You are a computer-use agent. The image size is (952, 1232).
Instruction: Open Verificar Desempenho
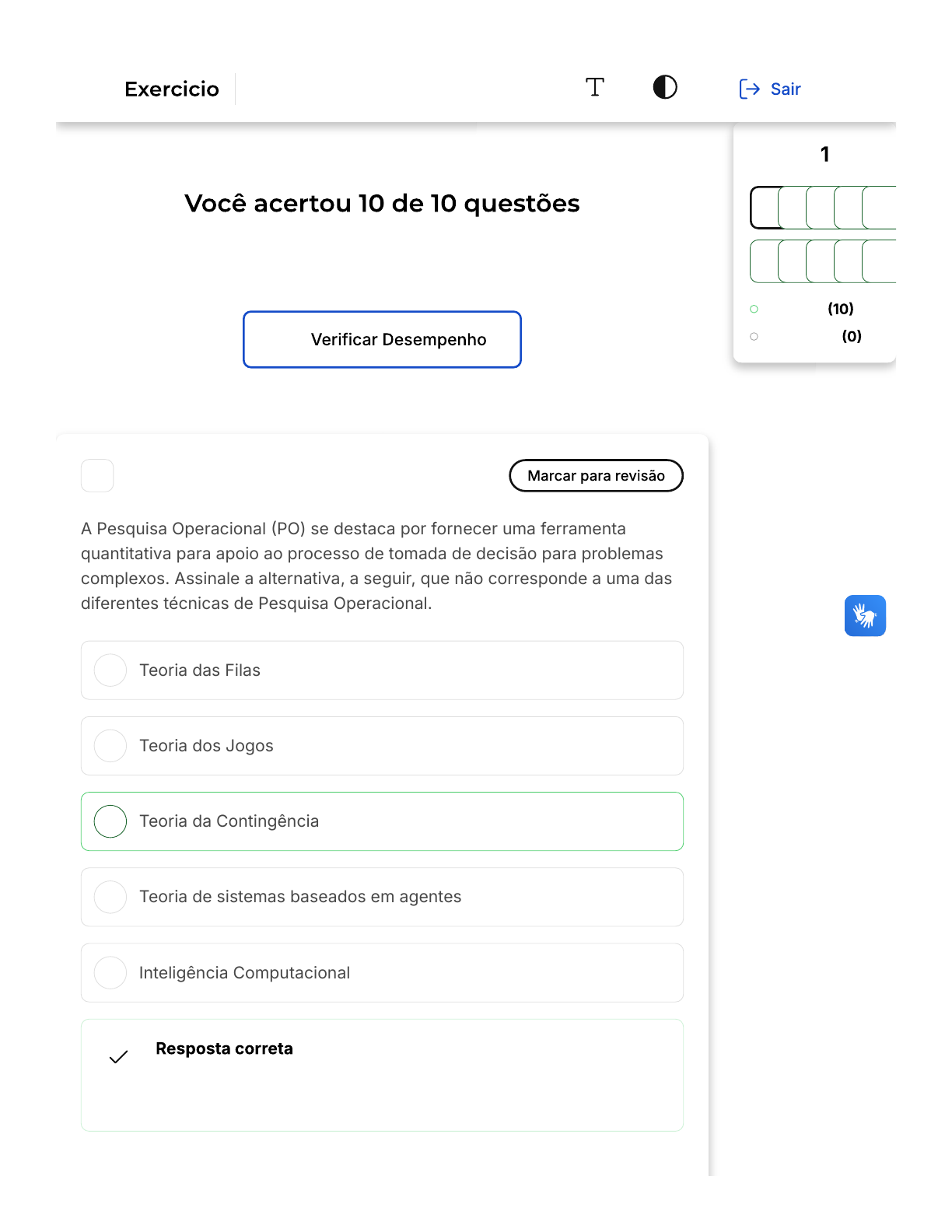point(382,339)
